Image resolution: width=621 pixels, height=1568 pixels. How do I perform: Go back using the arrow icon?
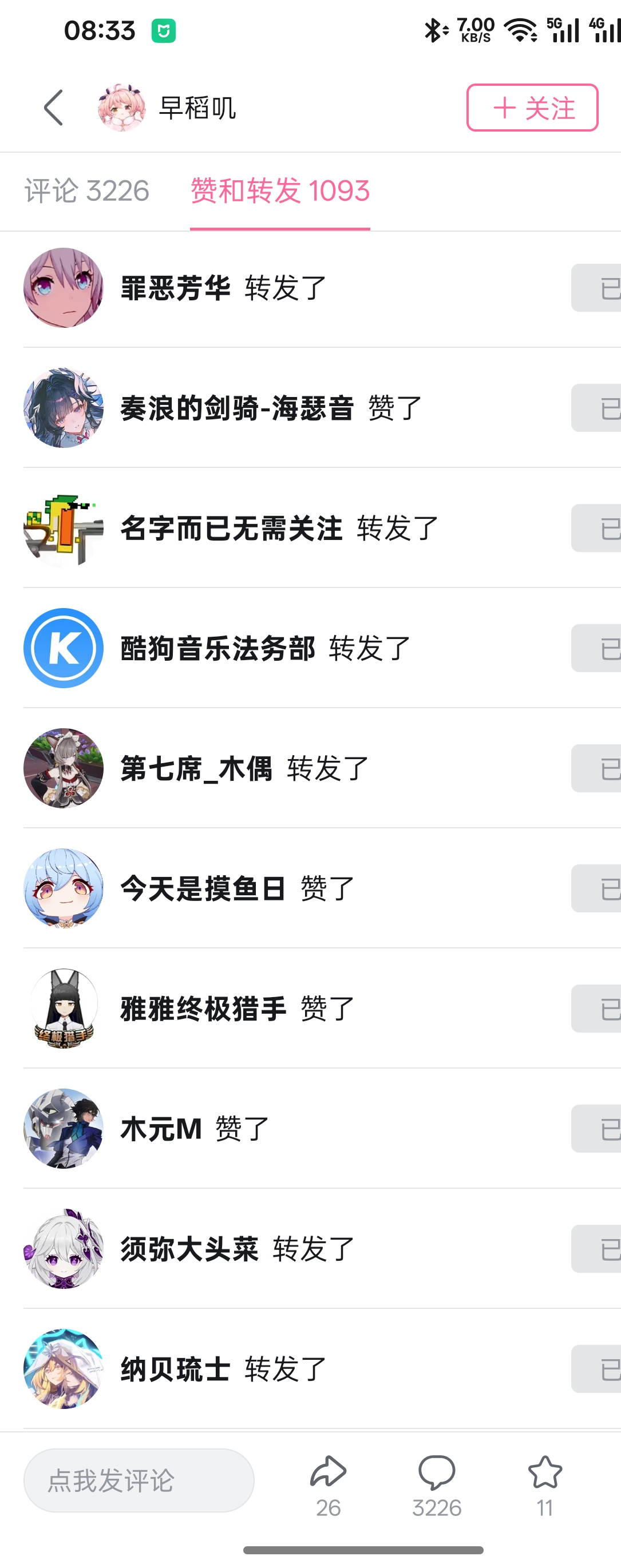pyautogui.click(x=54, y=108)
